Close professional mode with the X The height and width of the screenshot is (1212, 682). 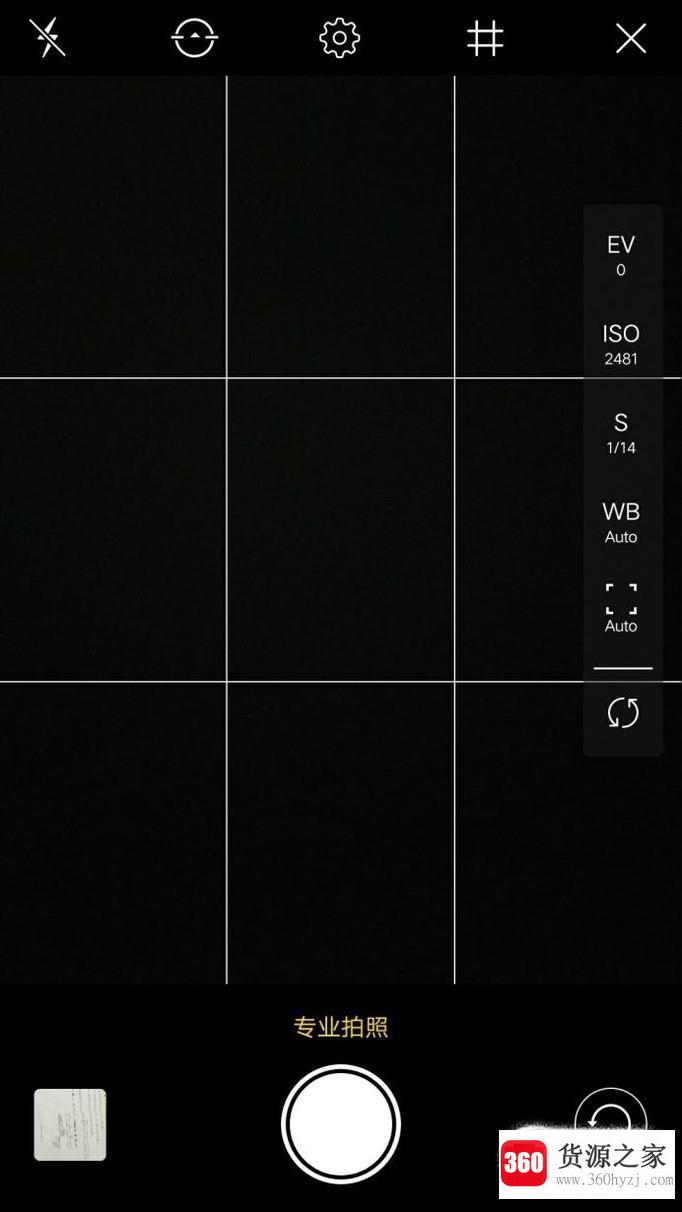(631, 38)
